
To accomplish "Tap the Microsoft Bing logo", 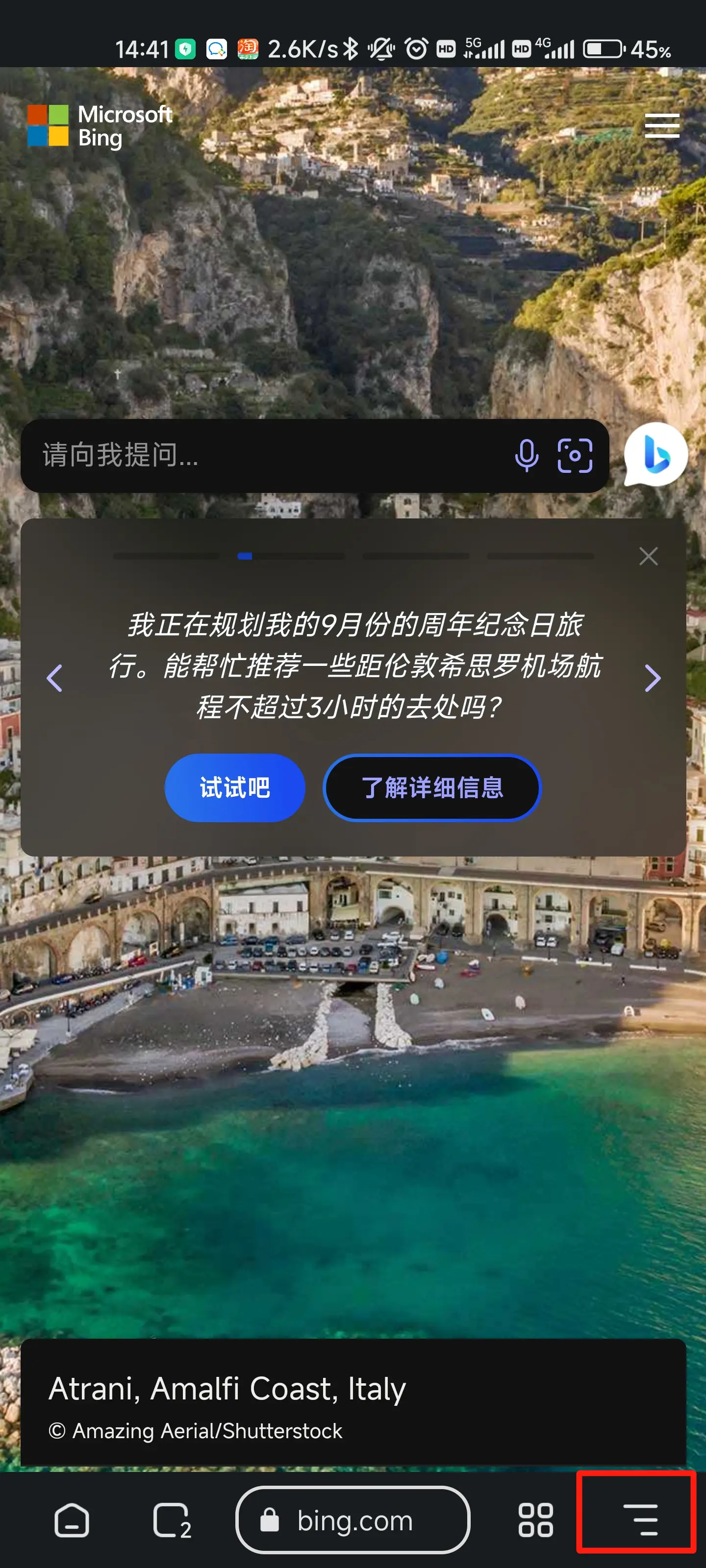I will (100, 126).
